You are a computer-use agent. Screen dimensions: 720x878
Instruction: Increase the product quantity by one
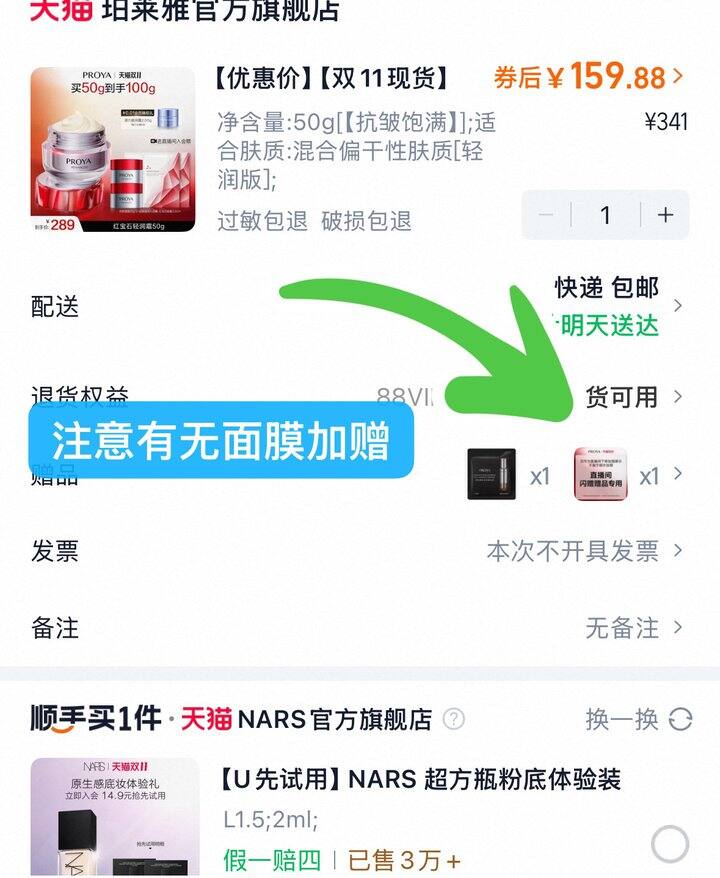click(x=665, y=215)
